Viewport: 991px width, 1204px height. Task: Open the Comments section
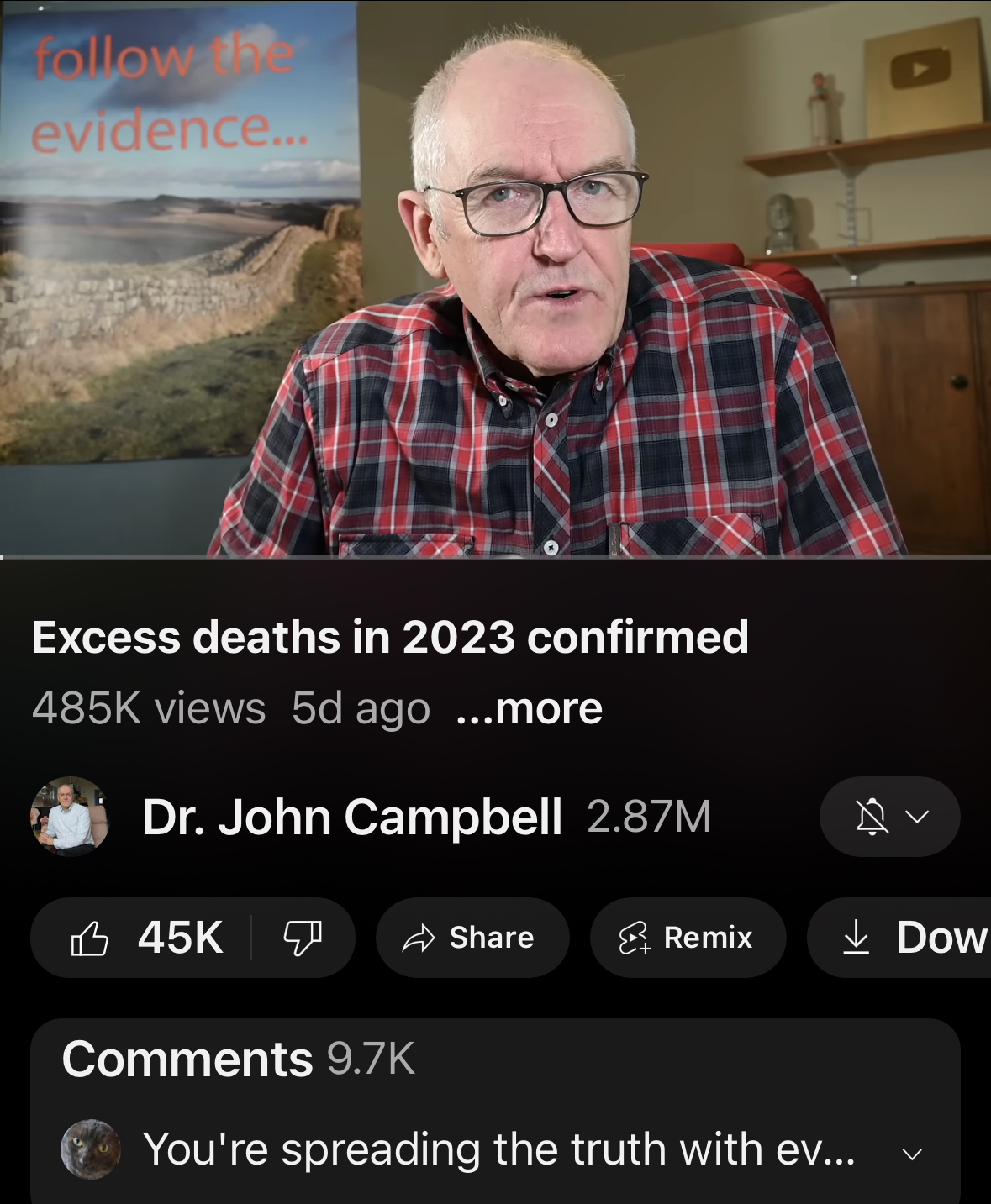[238, 1059]
